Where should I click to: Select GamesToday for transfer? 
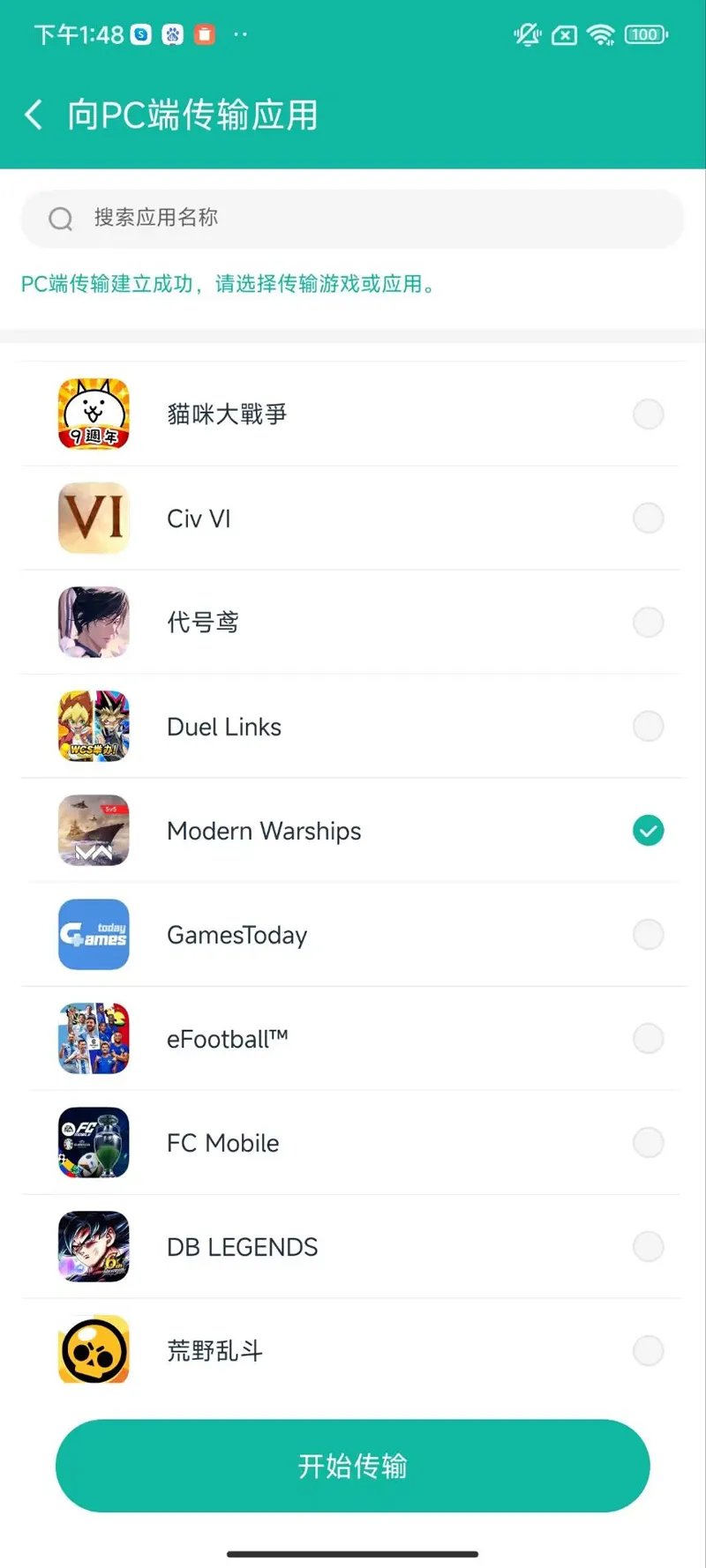(648, 934)
